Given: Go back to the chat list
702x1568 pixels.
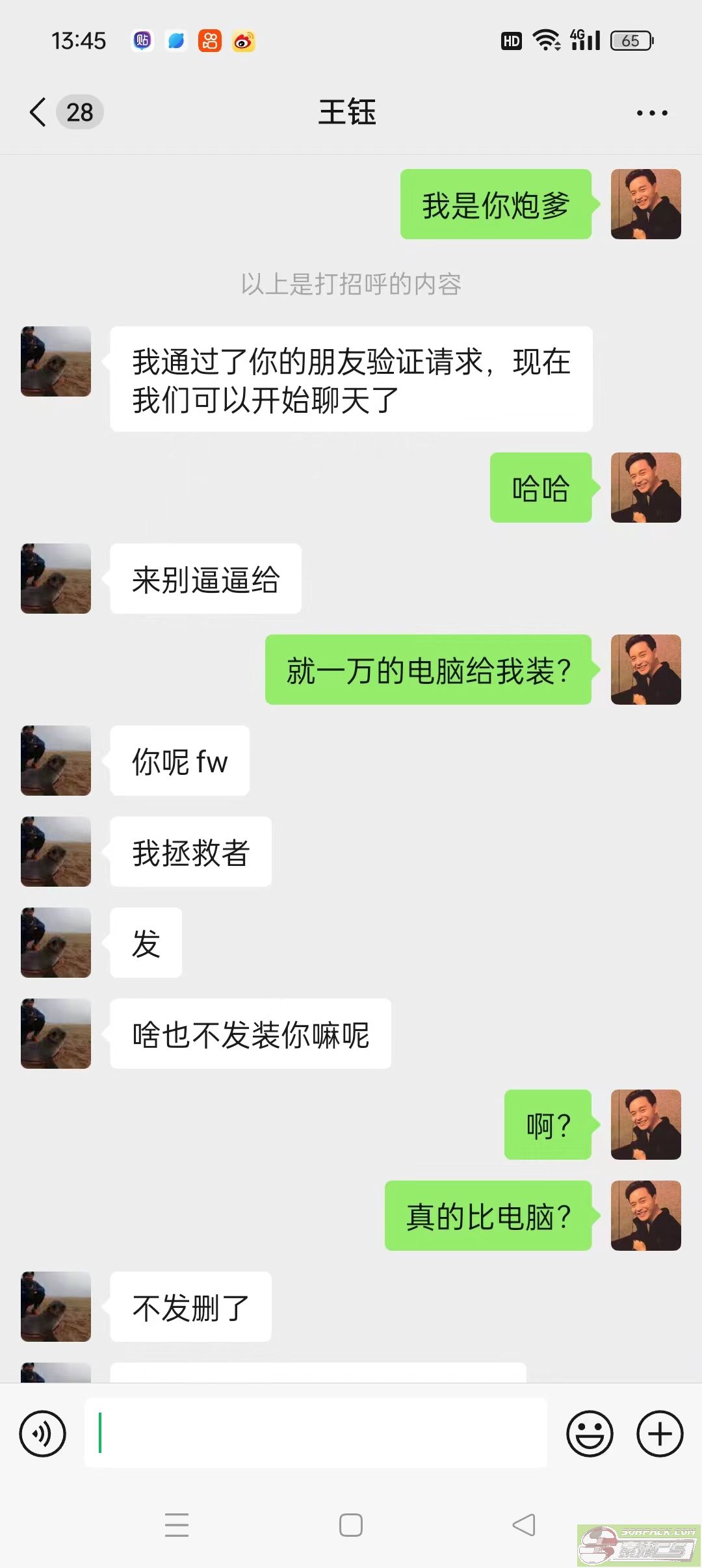Looking at the screenshot, I should (39, 112).
